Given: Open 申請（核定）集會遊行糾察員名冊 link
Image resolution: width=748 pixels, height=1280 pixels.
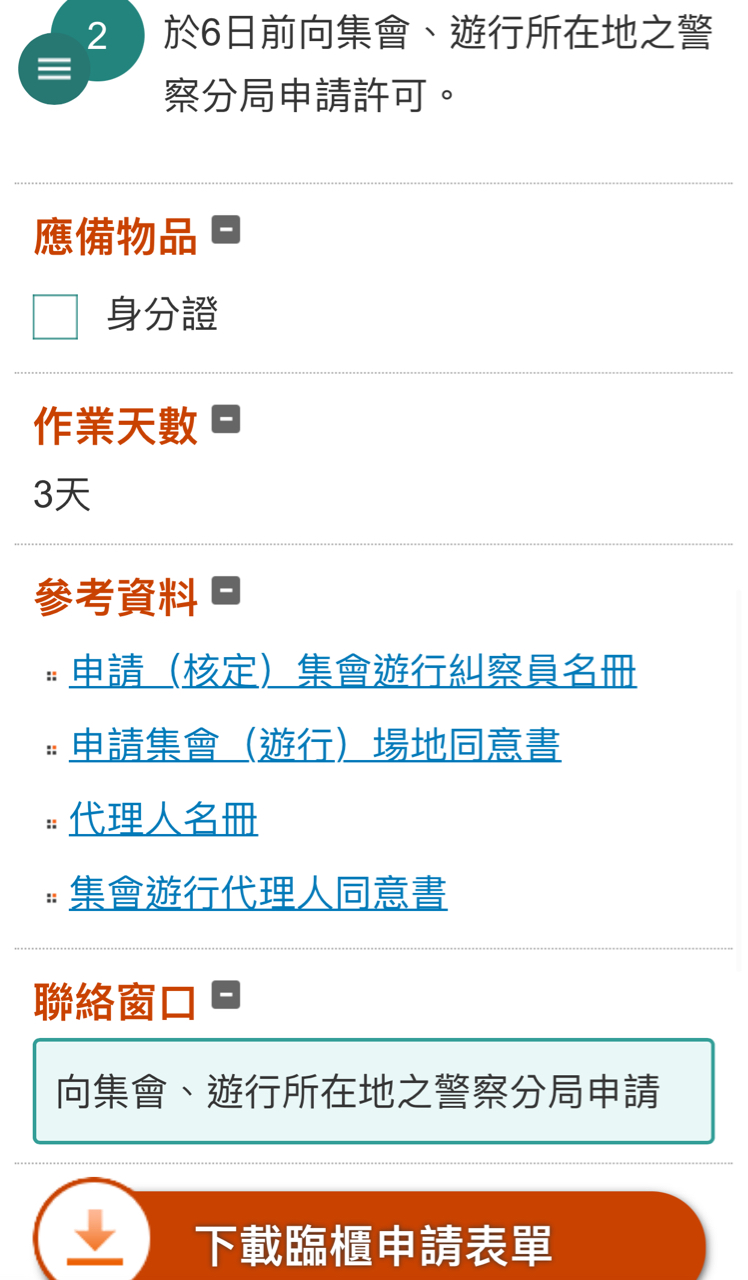Looking at the screenshot, I should pyautogui.click(x=353, y=671).
